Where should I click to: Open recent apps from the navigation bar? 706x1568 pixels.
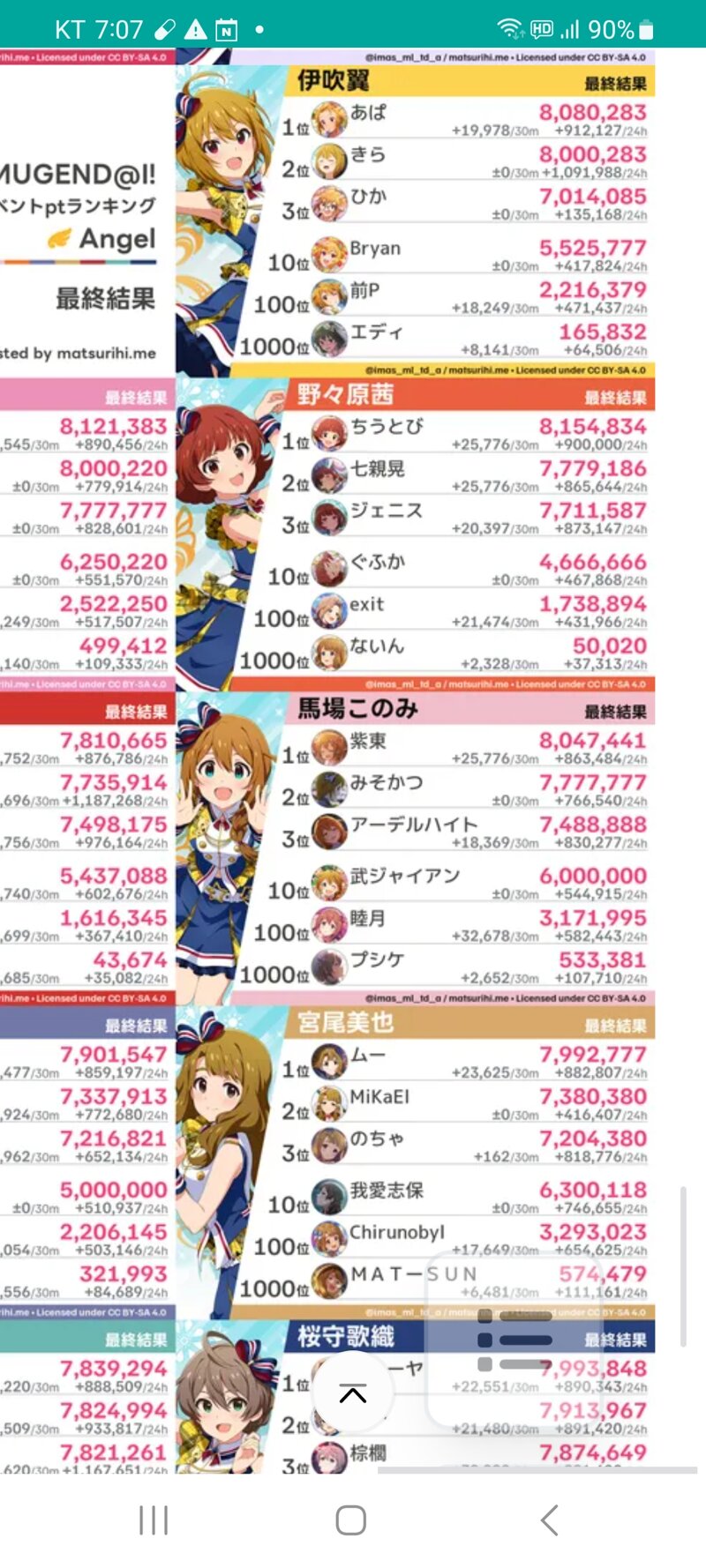point(154,1520)
